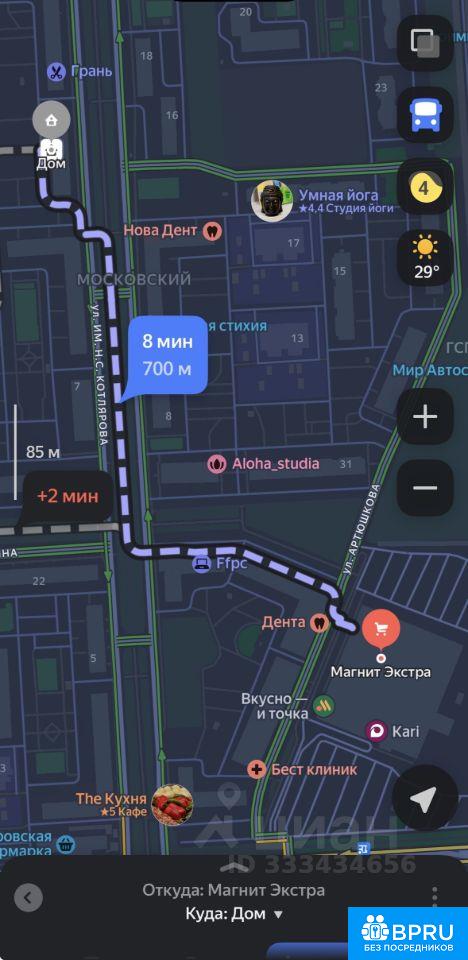Center map on my location arrow
Screen dimensions: 468x960
click(x=425, y=798)
